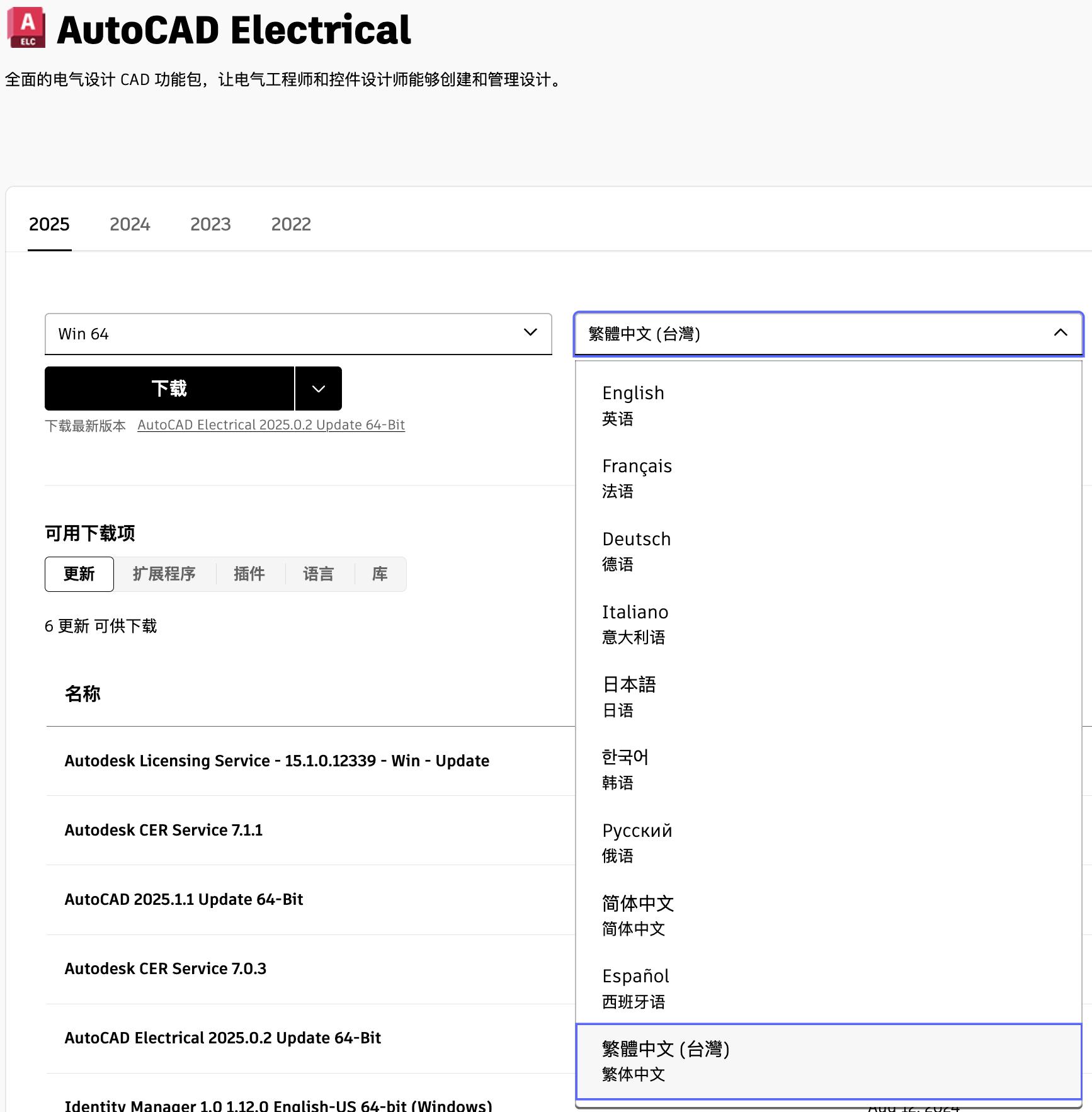1092x1112 pixels.
Task: Switch to the 2023 version tab
Action: click(x=210, y=224)
